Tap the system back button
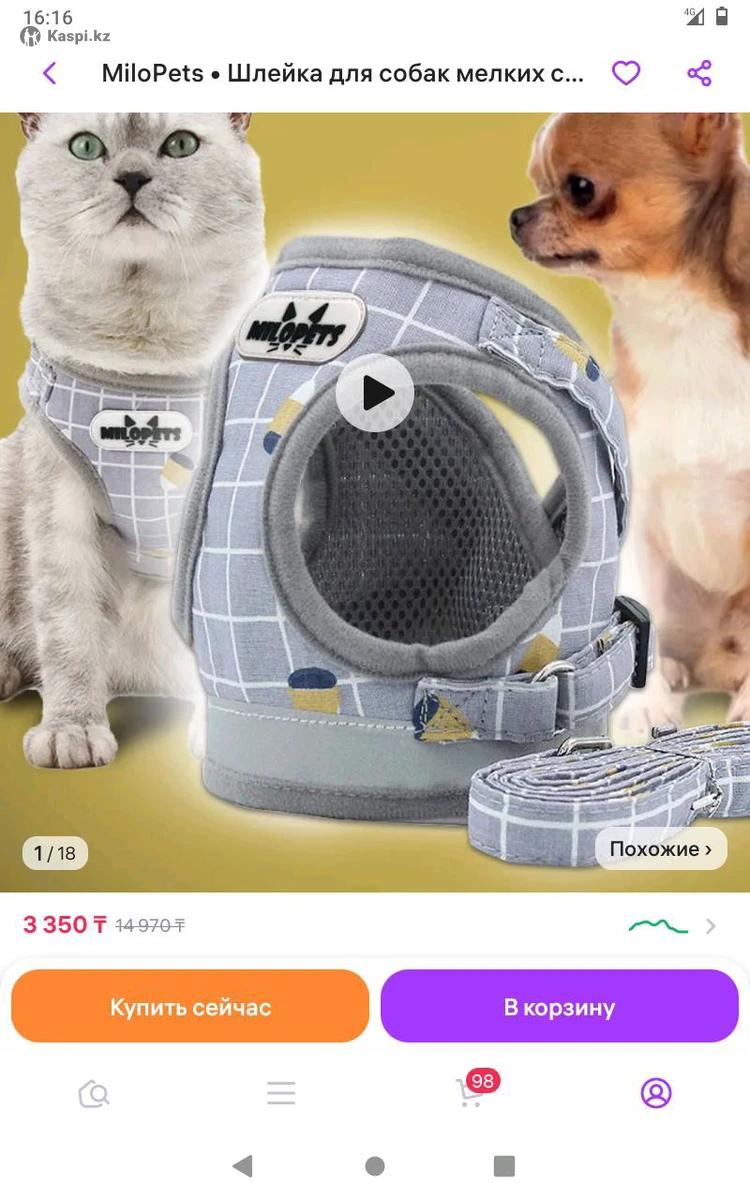Viewport: 750px width, 1200px height. (242, 1166)
